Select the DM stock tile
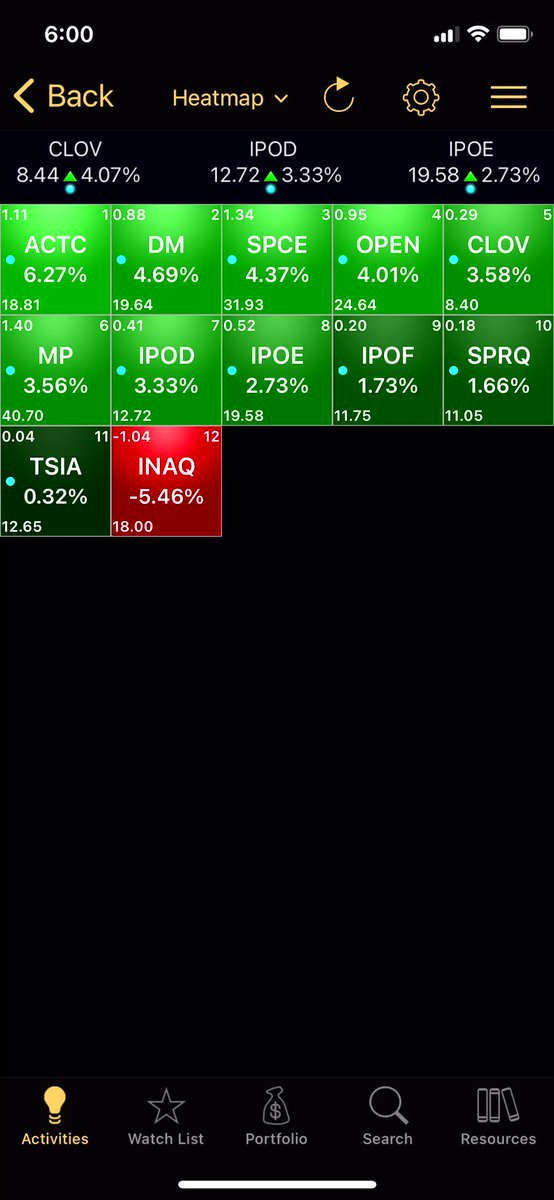 click(167, 260)
